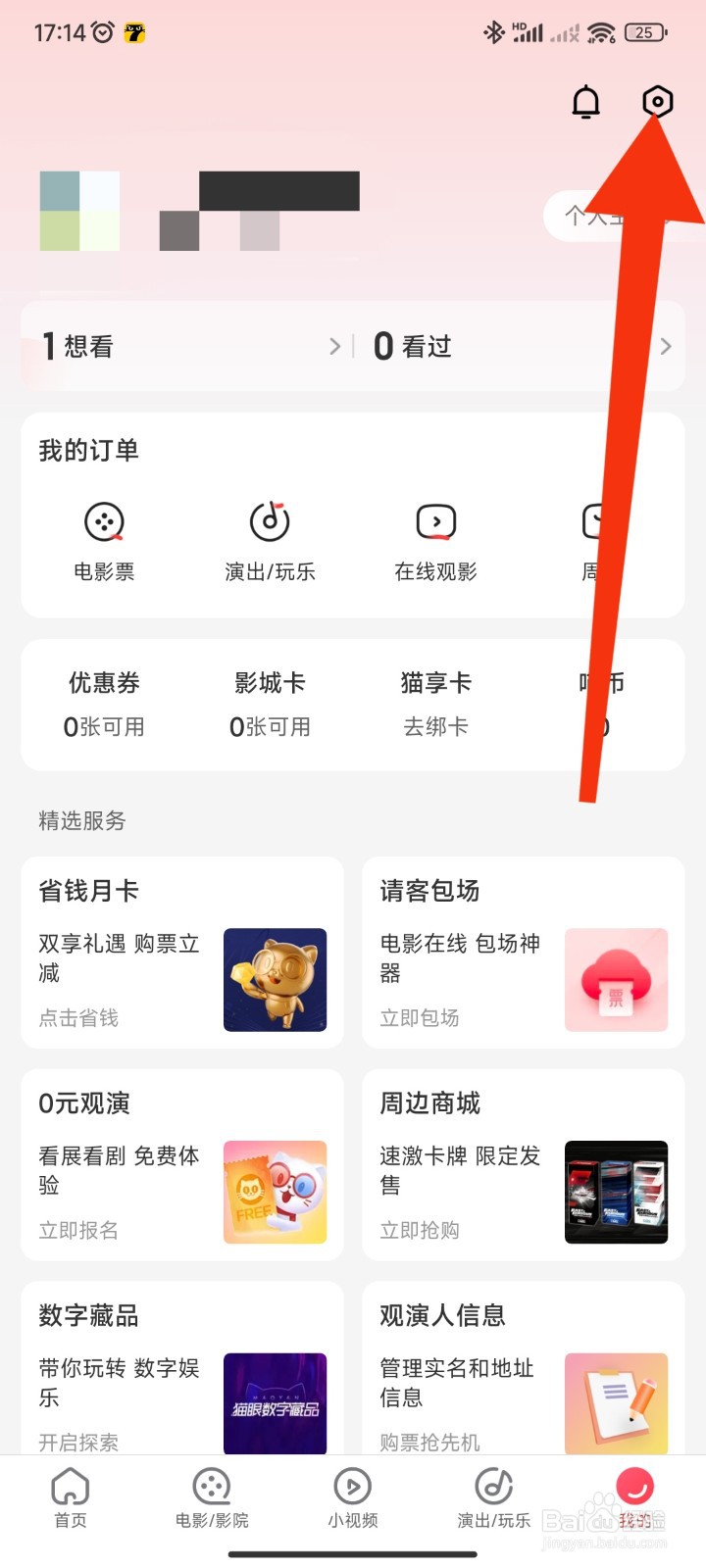Select the 演出/玩乐 orders icon
The height and width of the screenshot is (1568, 706).
[x=270, y=522]
